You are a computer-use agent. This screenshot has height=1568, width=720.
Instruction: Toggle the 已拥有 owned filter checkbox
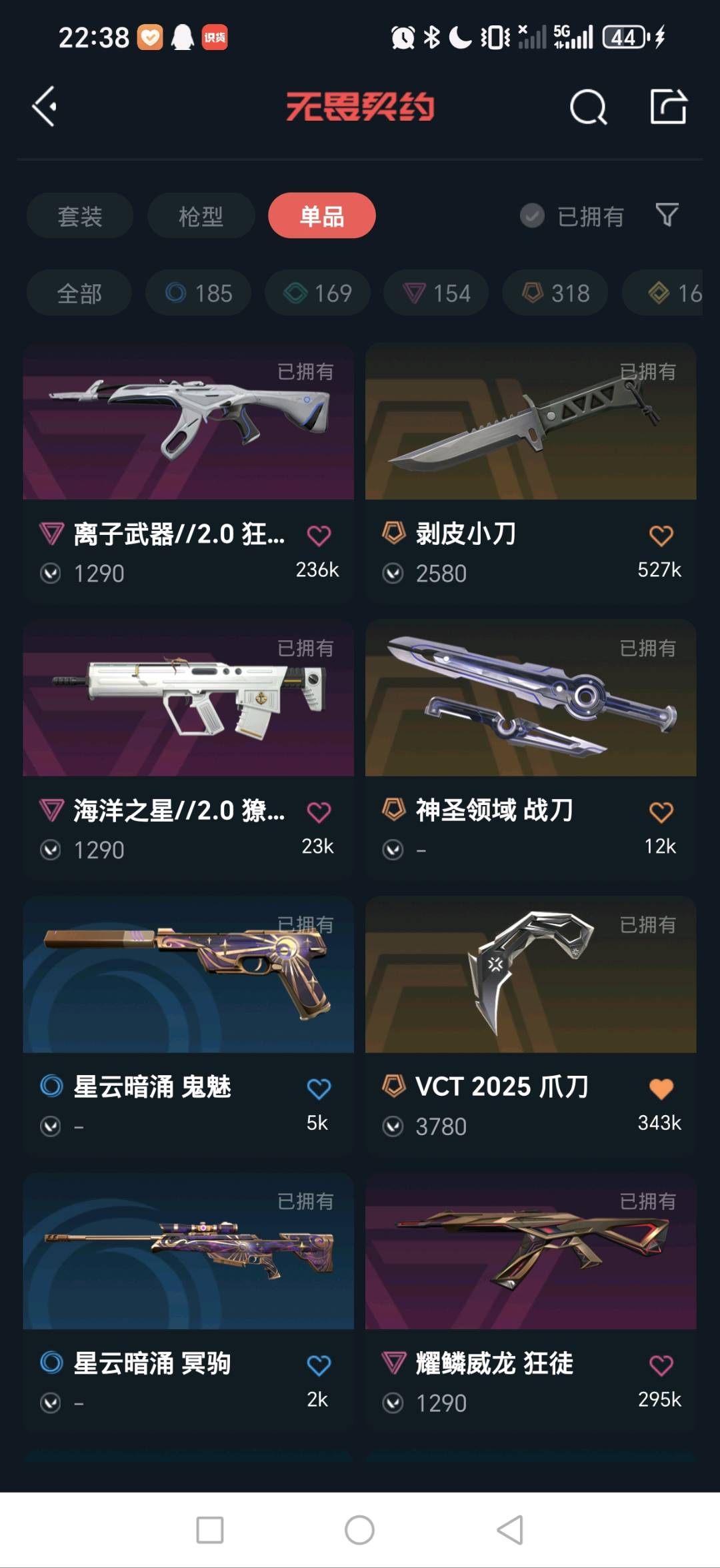pyautogui.click(x=532, y=216)
